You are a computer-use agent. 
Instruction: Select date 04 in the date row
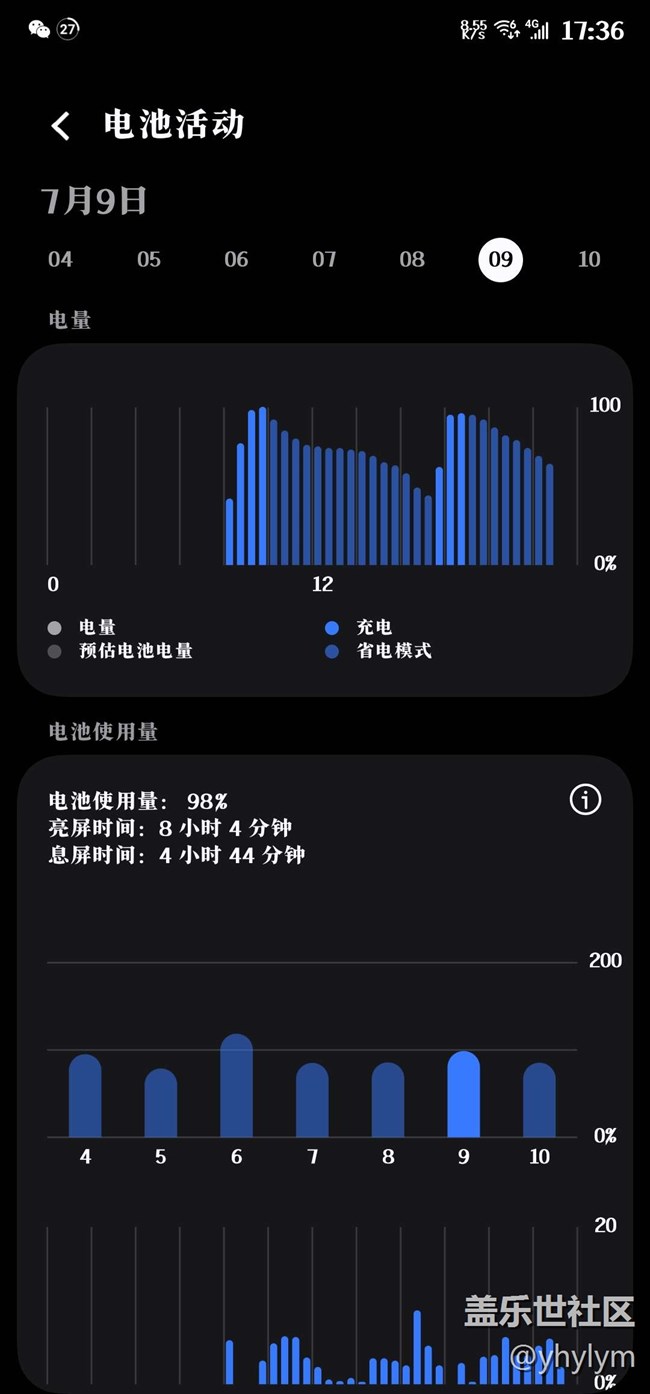coord(60,260)
